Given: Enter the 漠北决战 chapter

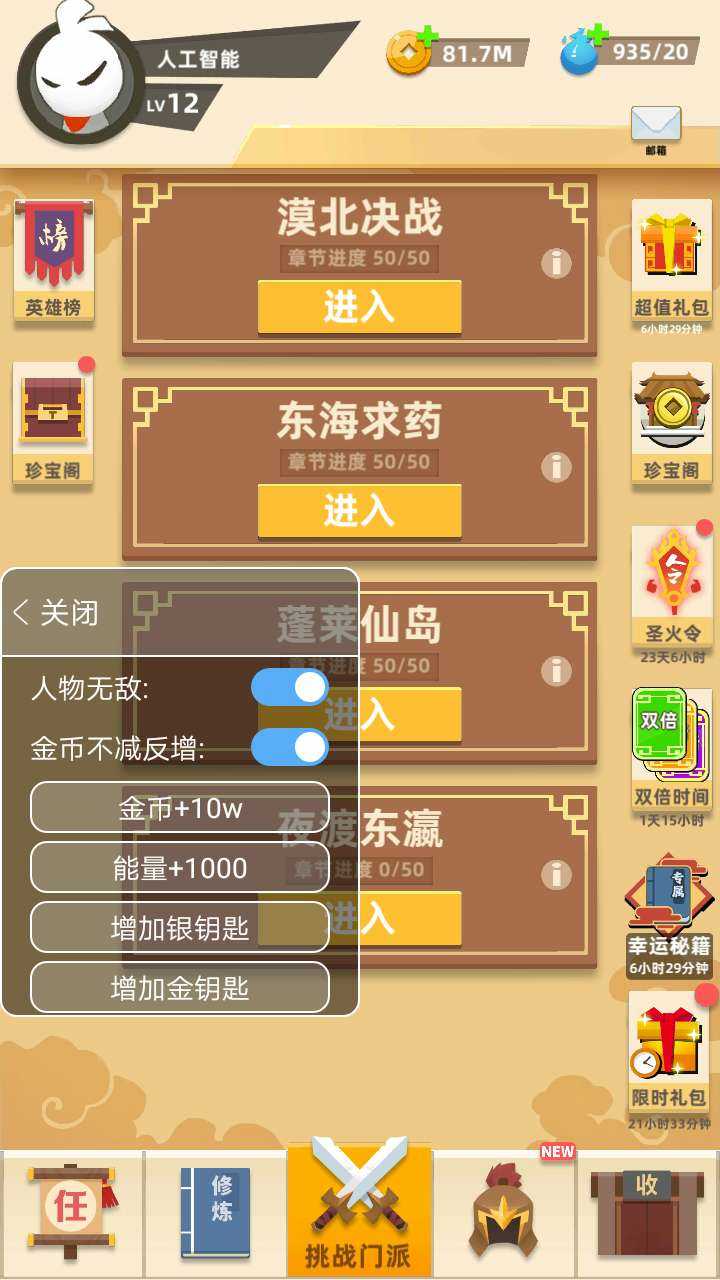Looking at the screenshot, I should (359, 307).
